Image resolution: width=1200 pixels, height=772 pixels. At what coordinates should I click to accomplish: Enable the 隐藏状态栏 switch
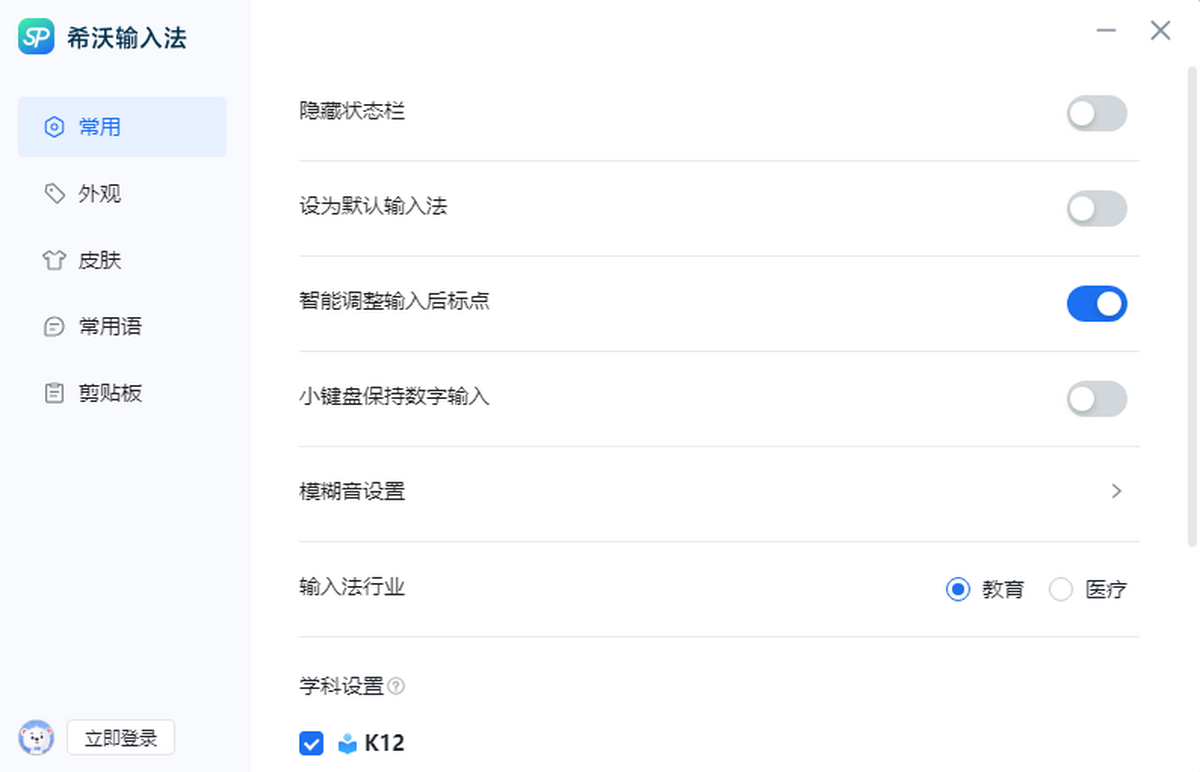(1096, 114)
